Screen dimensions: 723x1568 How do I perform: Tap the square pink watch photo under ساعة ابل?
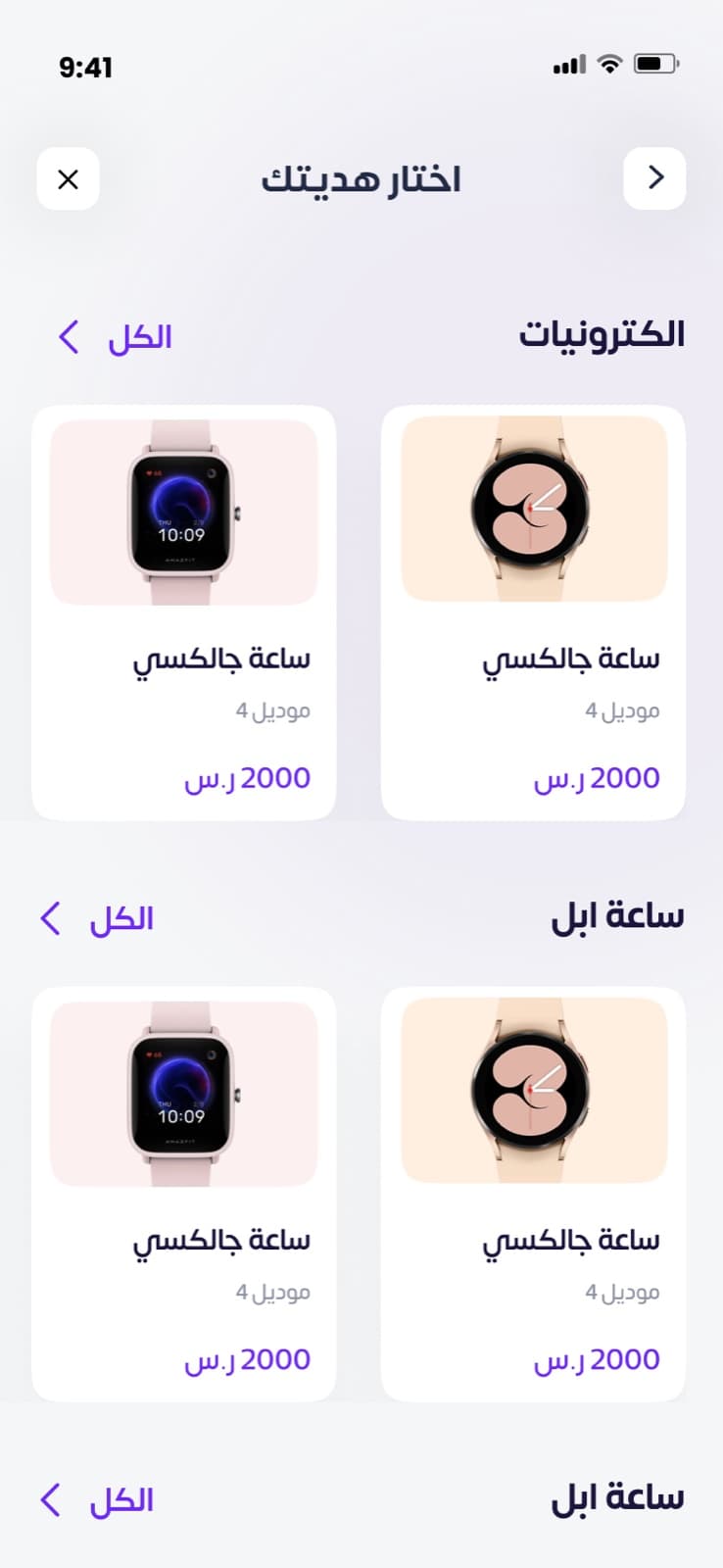pyautogui.click(x=184, y=1092)
